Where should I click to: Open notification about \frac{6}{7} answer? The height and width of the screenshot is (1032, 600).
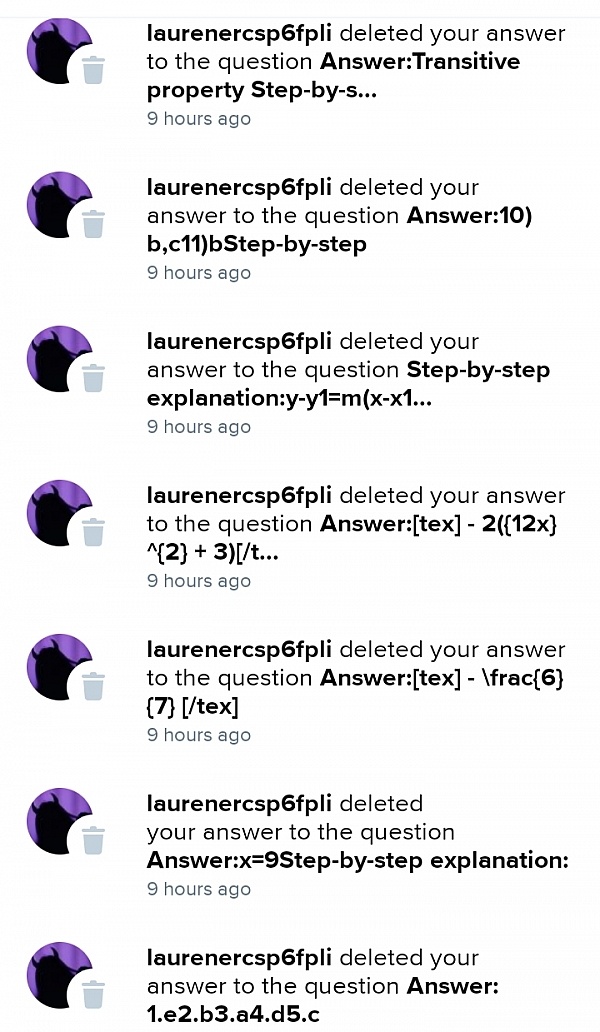(355, 678)
